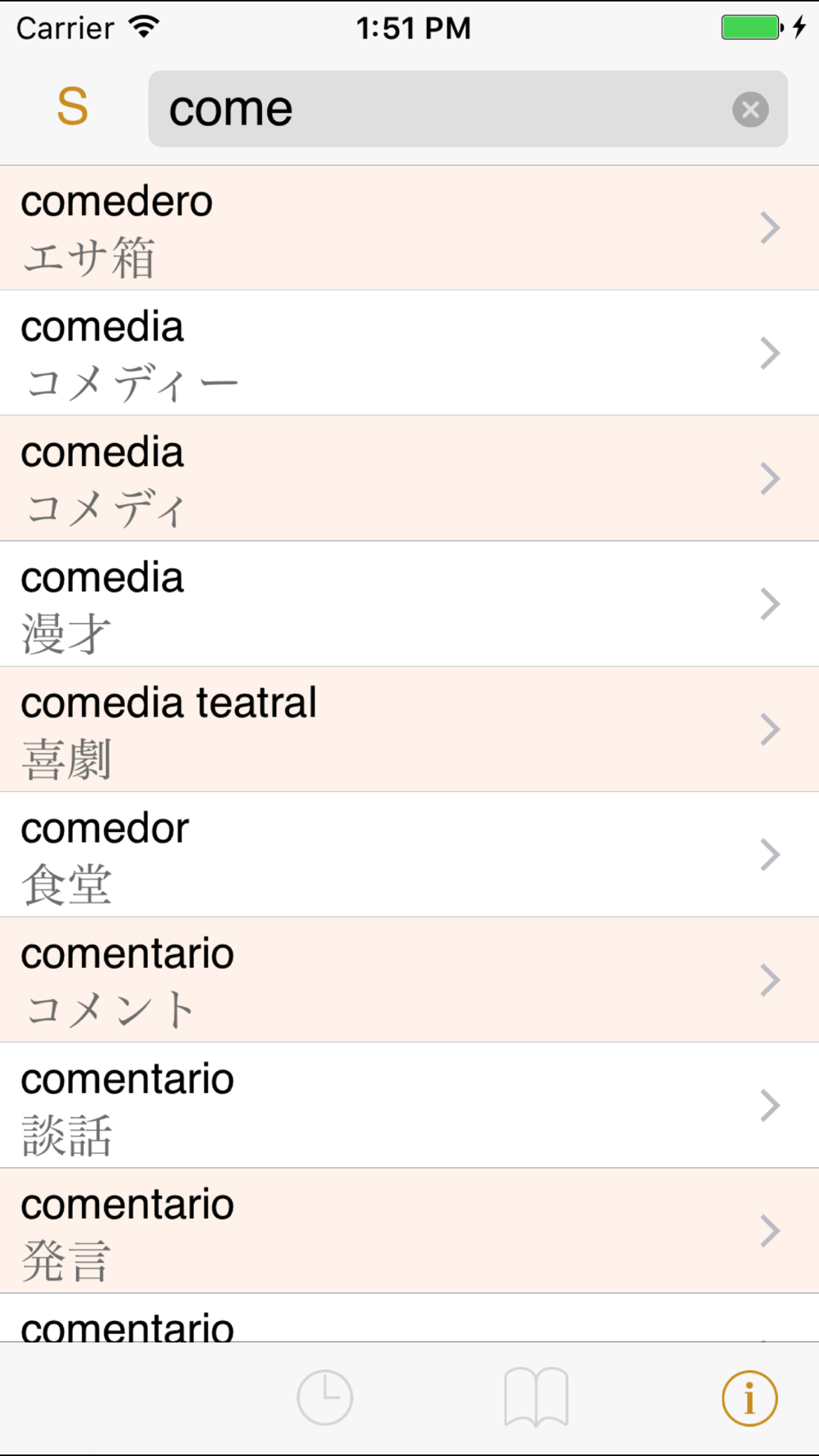
Task: Tap the orange S language button
Action: 72,107
